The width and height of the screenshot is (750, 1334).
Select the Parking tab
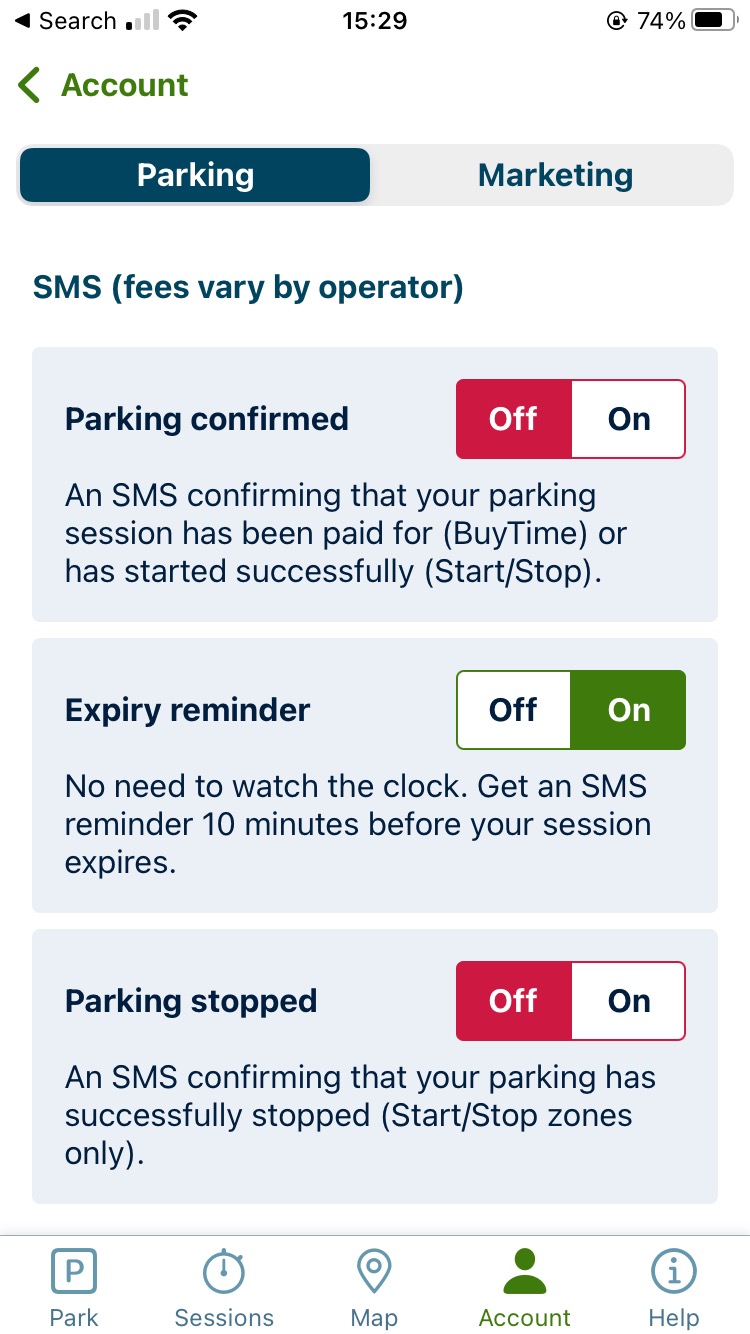pos(194,174)
